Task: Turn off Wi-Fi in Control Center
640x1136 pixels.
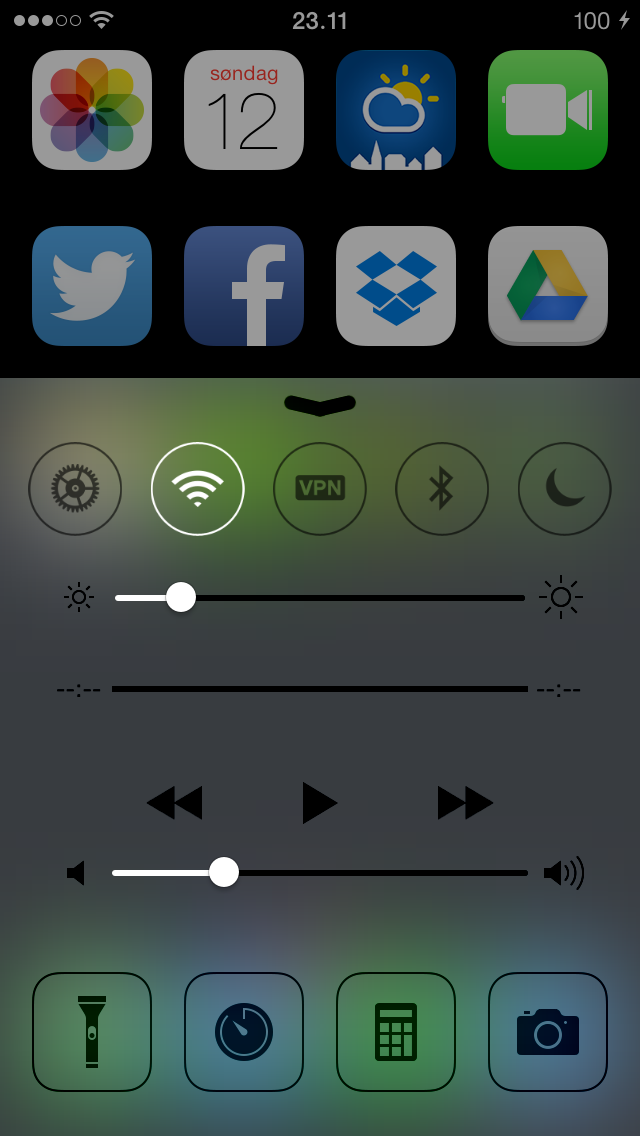Action: [x=198, y=489]
